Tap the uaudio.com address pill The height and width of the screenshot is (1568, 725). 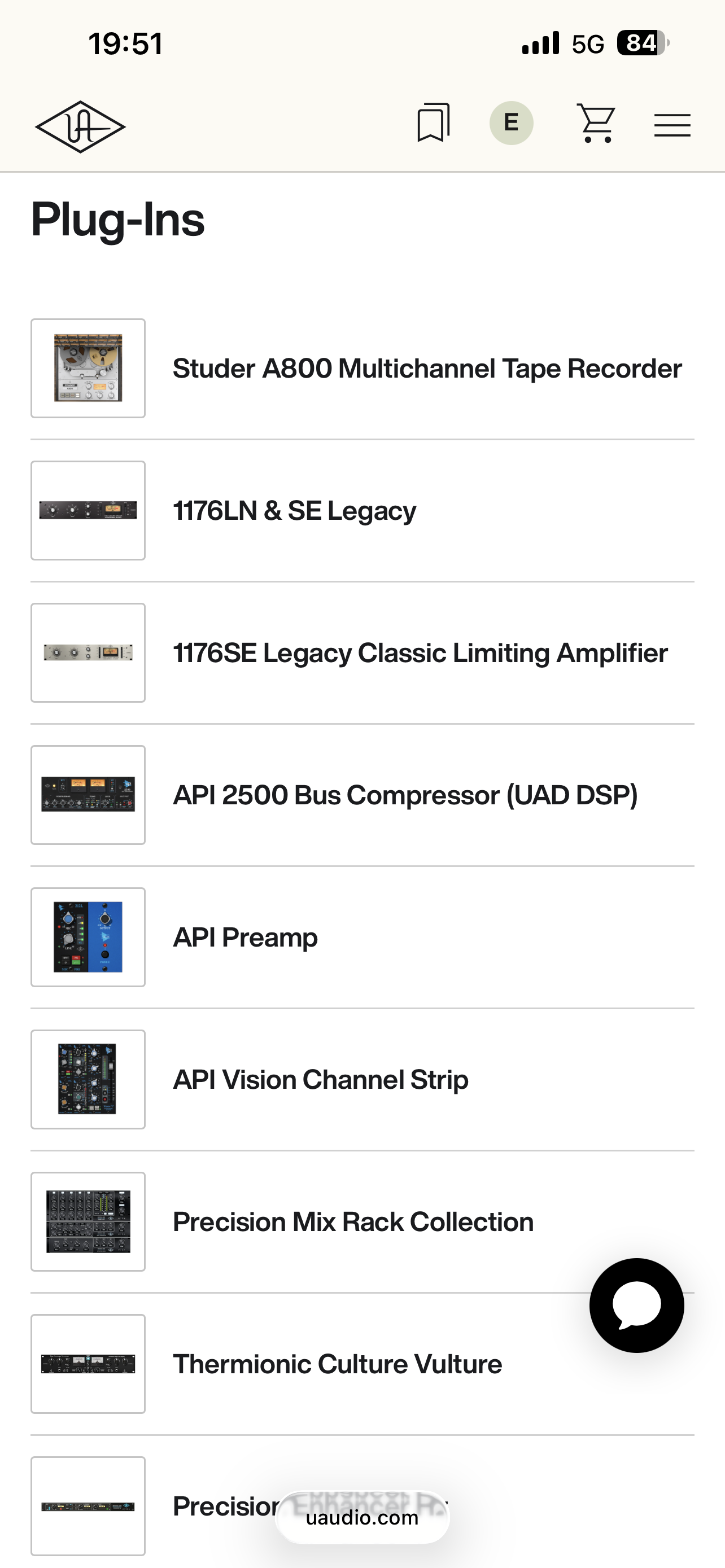362,1517
